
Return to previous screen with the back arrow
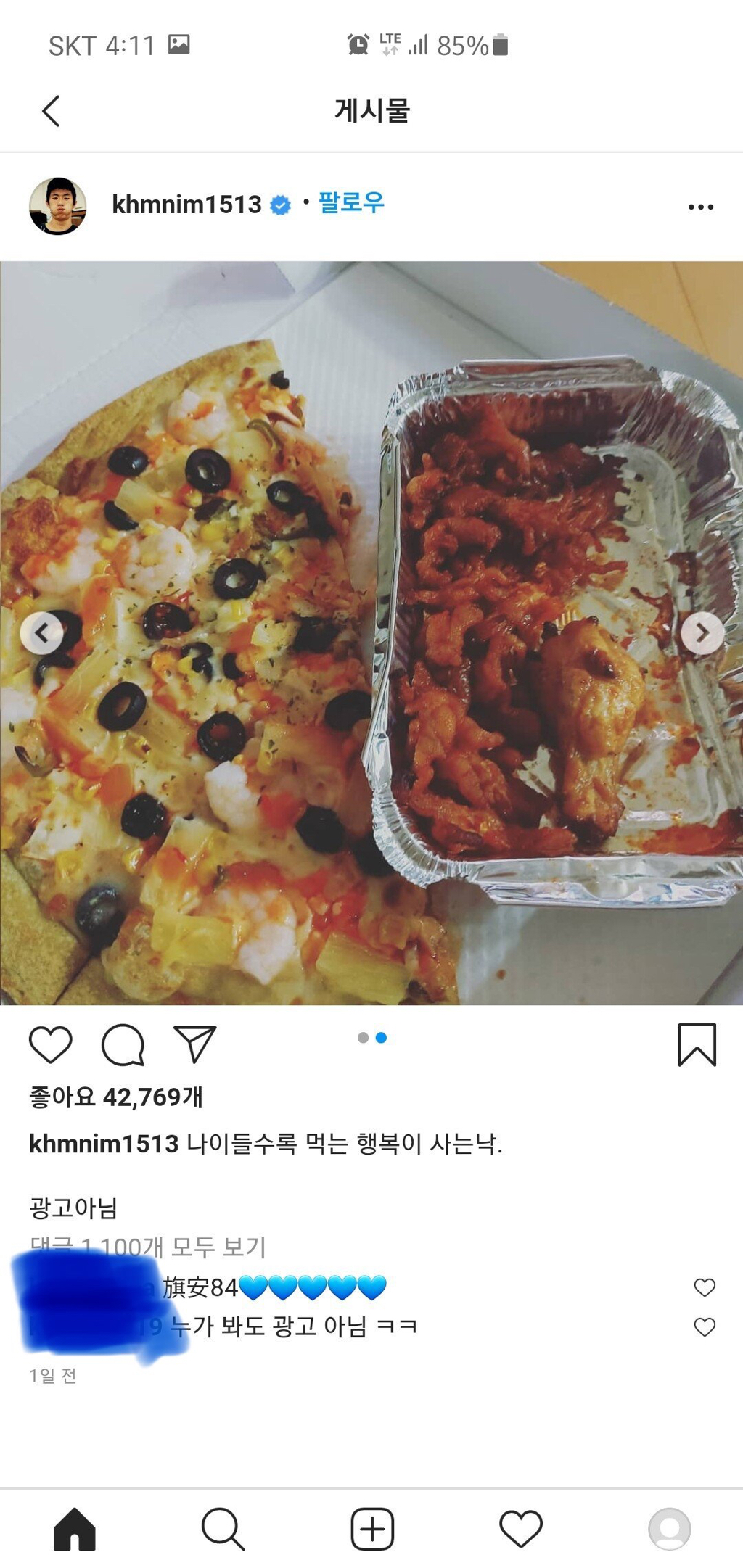51,110
